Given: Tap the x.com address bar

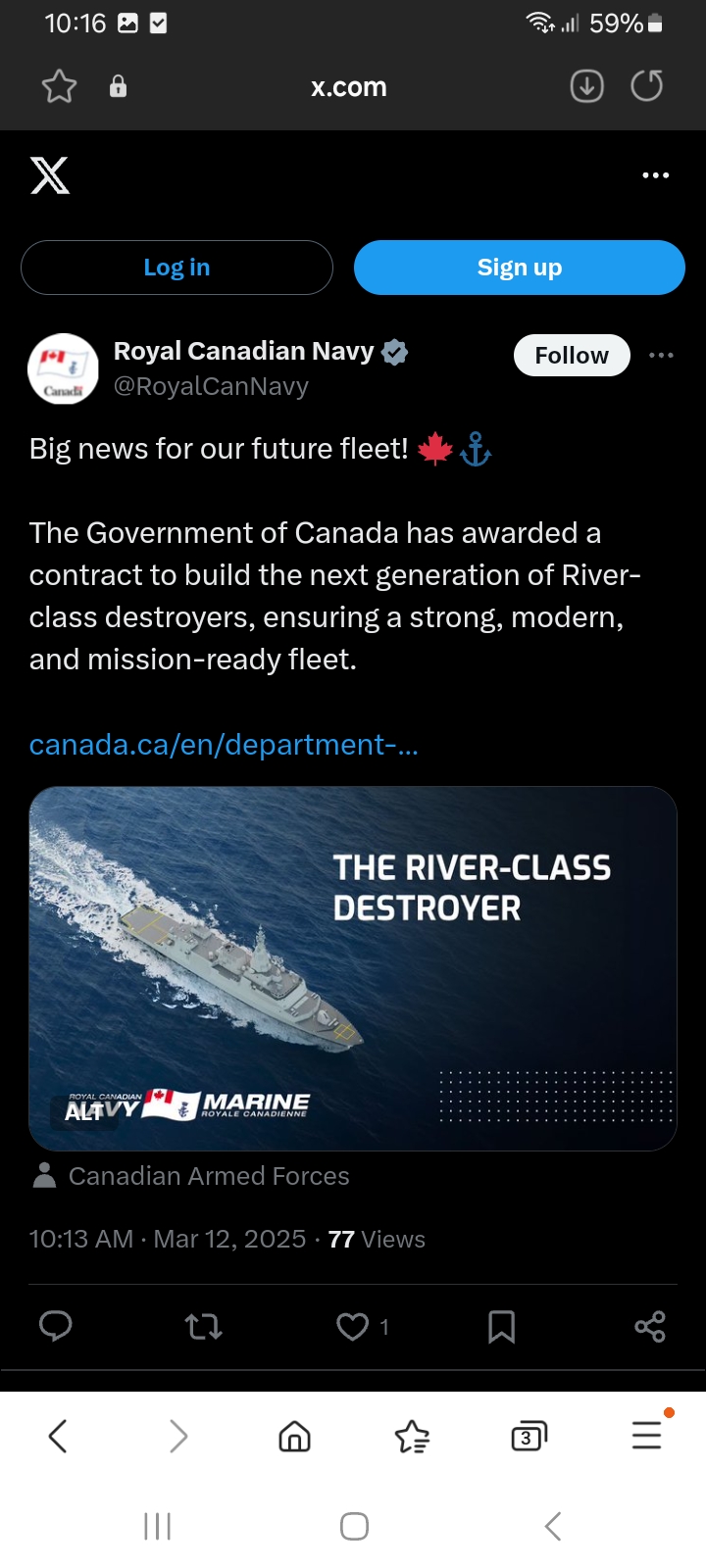Looking at the screenshot, I should pos(348,87).
